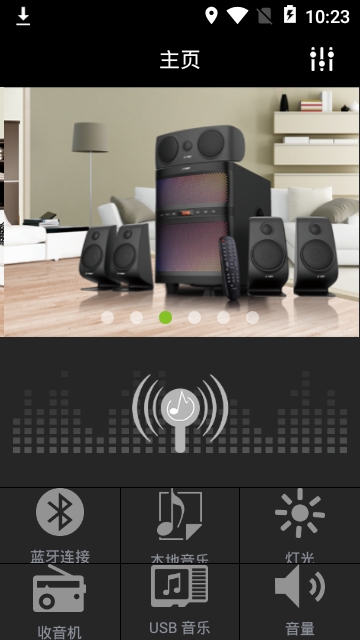Jump to the first banner page dot
This screenshot has height=640, width=360.
tap(107, 318)
